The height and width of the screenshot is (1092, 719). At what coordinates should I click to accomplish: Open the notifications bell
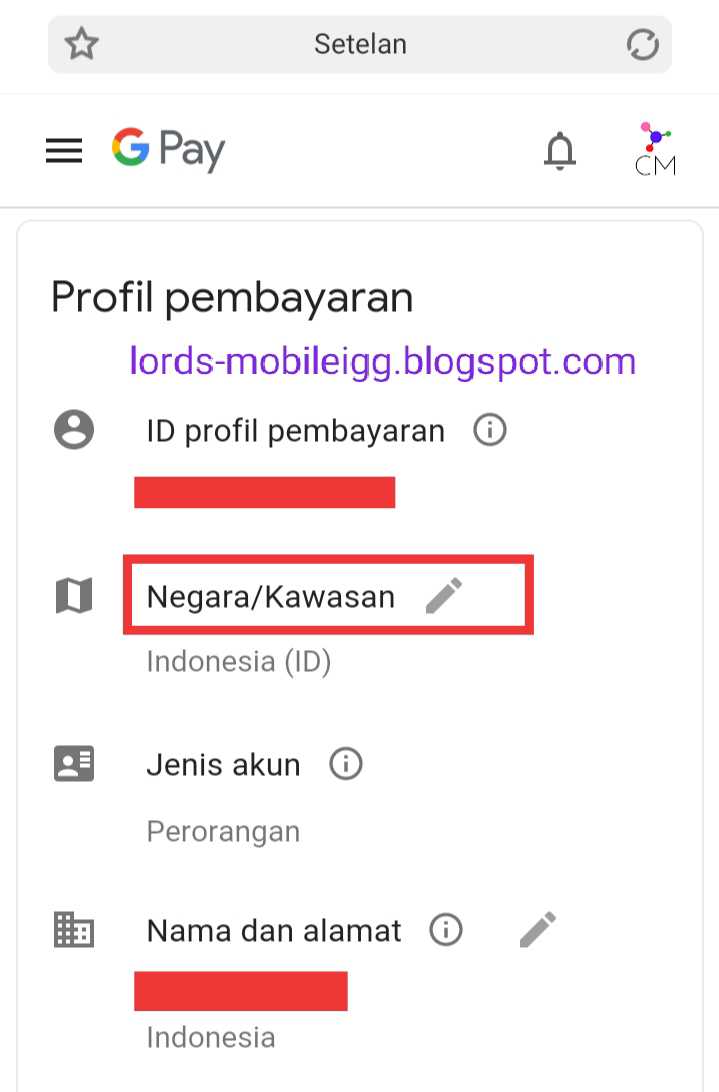click(x=560, y=150)
